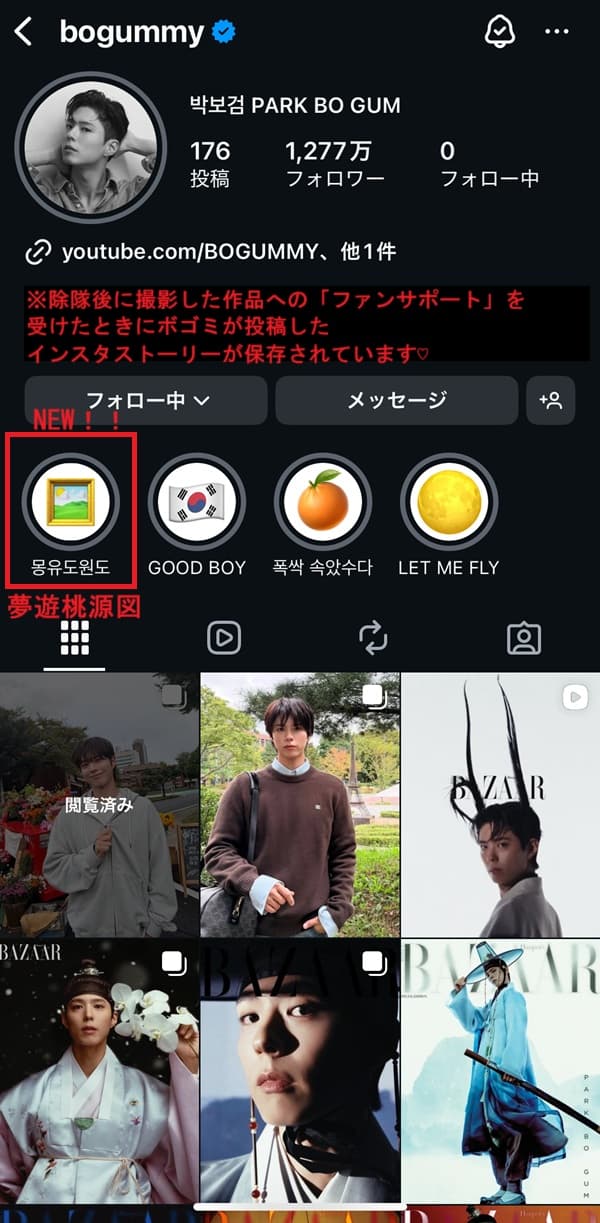Open the post marked 閲覧済み

tap(99, 804)
